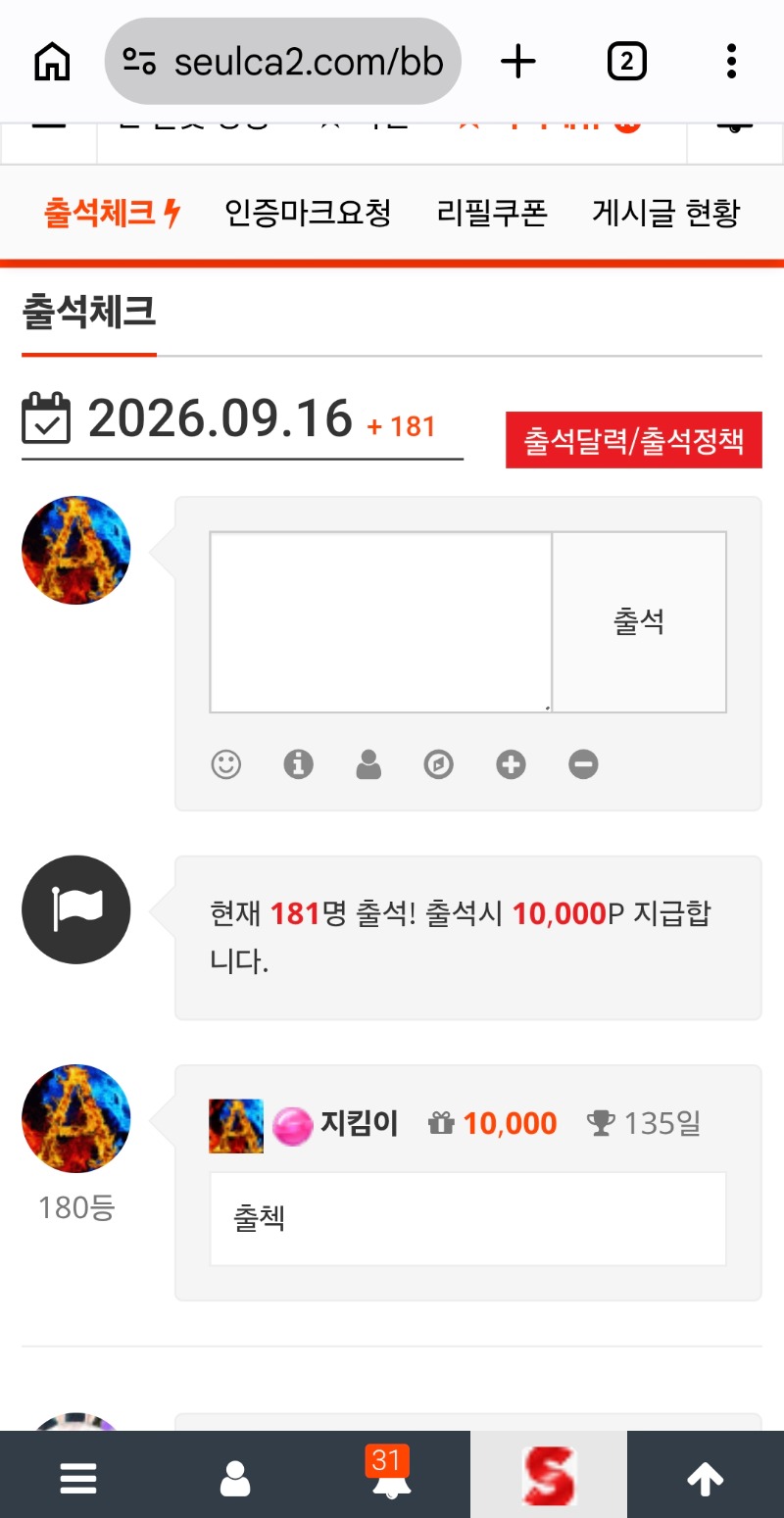
Task: Open a new browser tab
Action: (x=518, y=62)
